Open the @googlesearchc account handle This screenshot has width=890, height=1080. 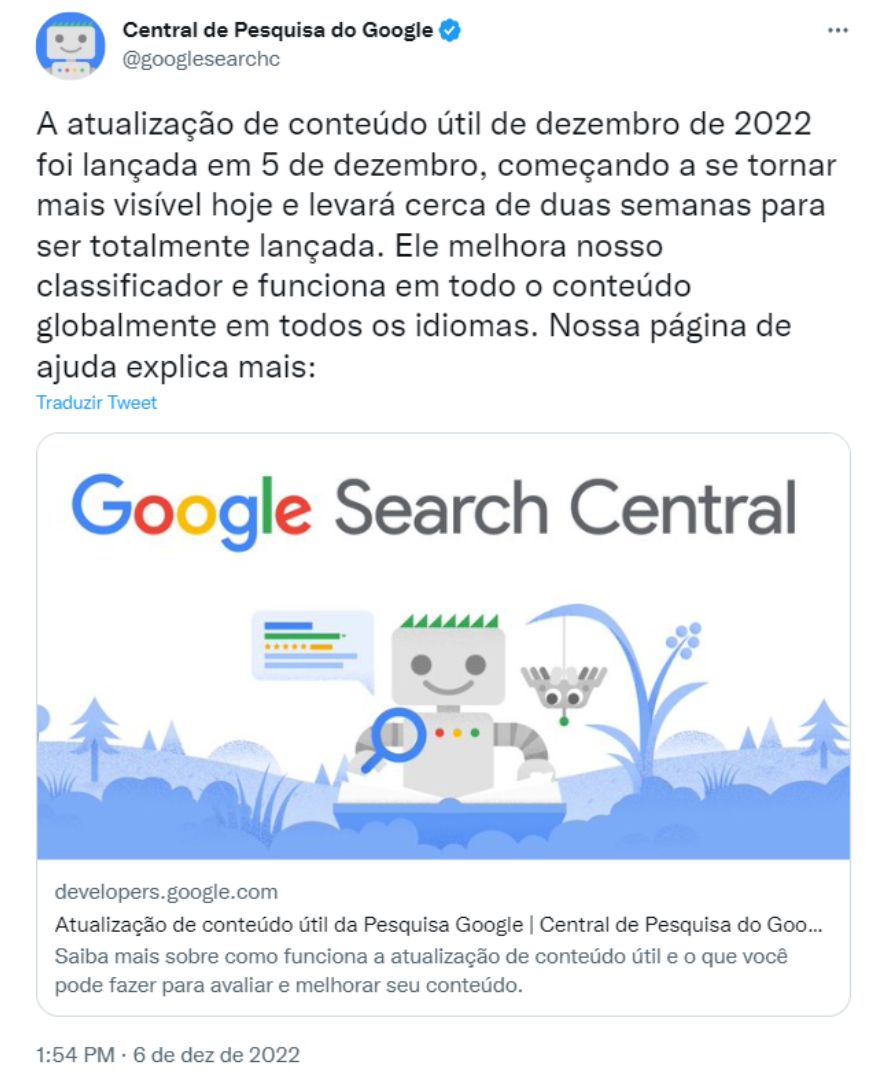[201, 58]
